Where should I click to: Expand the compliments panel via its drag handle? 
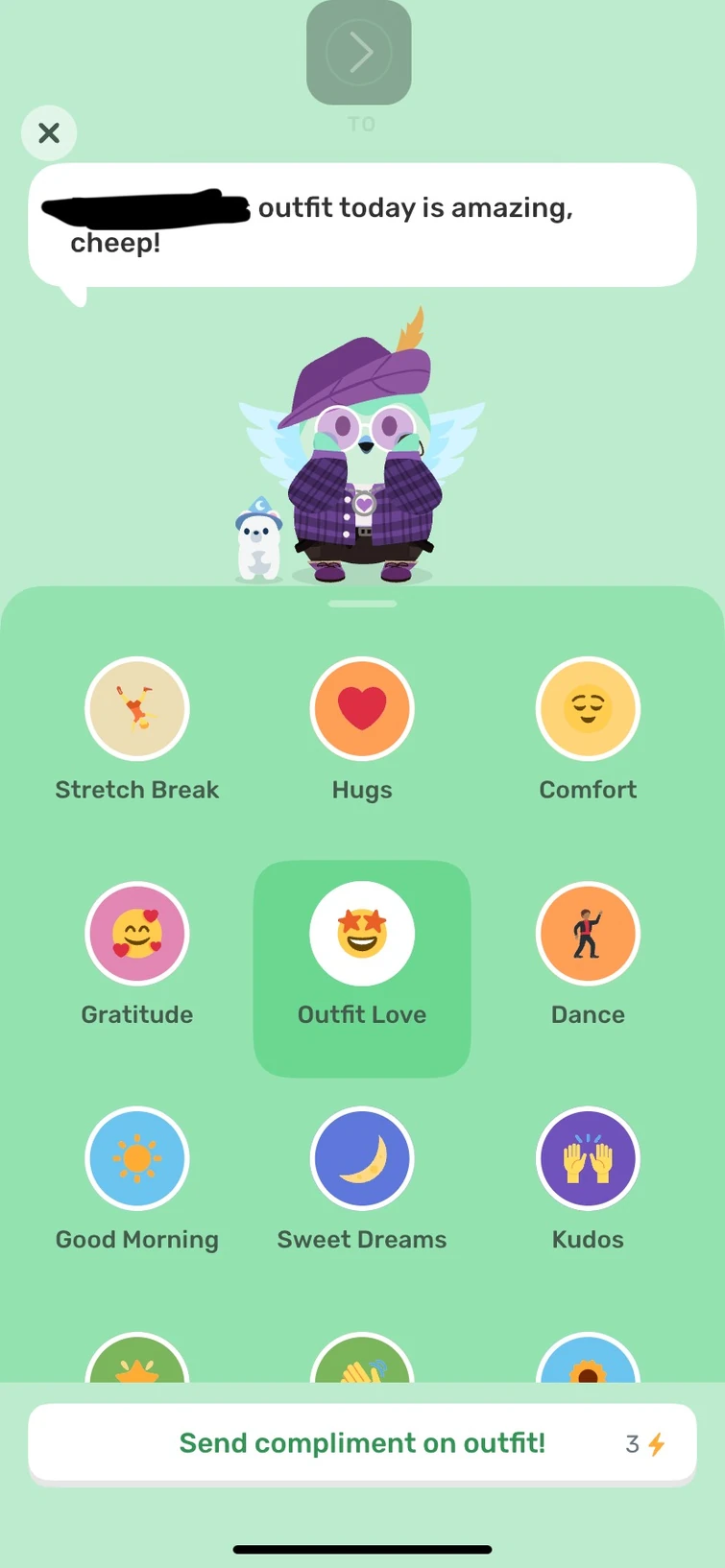pos(362,604)
